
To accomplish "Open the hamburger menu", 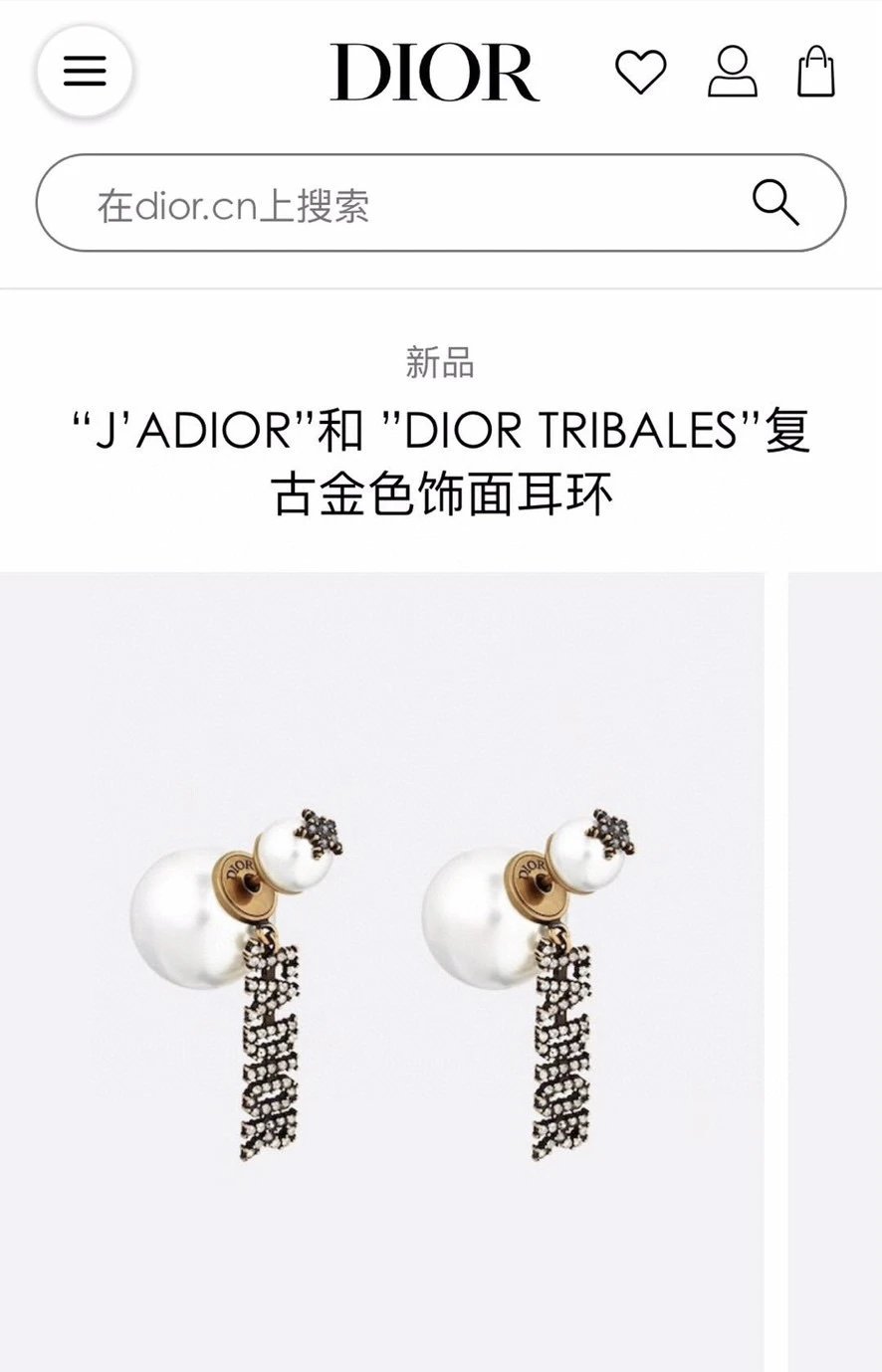I will 85,71.
